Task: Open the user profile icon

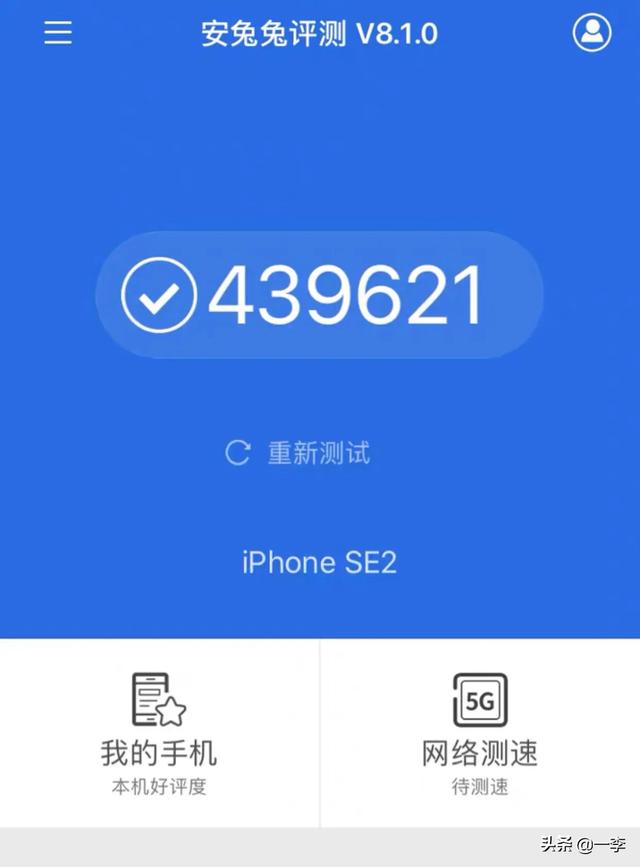Action: [x=592, y=33]
